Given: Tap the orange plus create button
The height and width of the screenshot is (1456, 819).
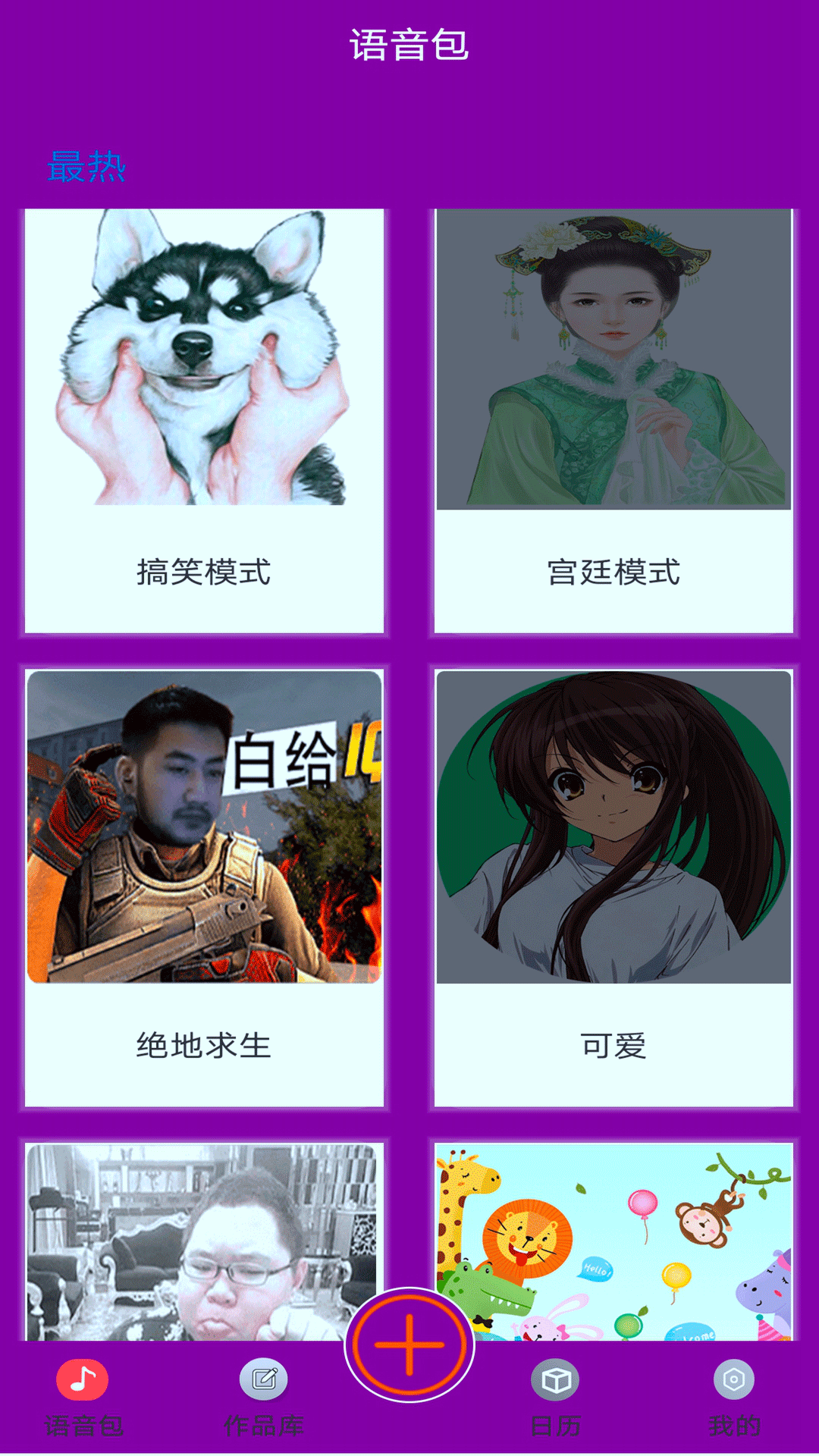Looking at the screenshot, I should (409, 1345).
